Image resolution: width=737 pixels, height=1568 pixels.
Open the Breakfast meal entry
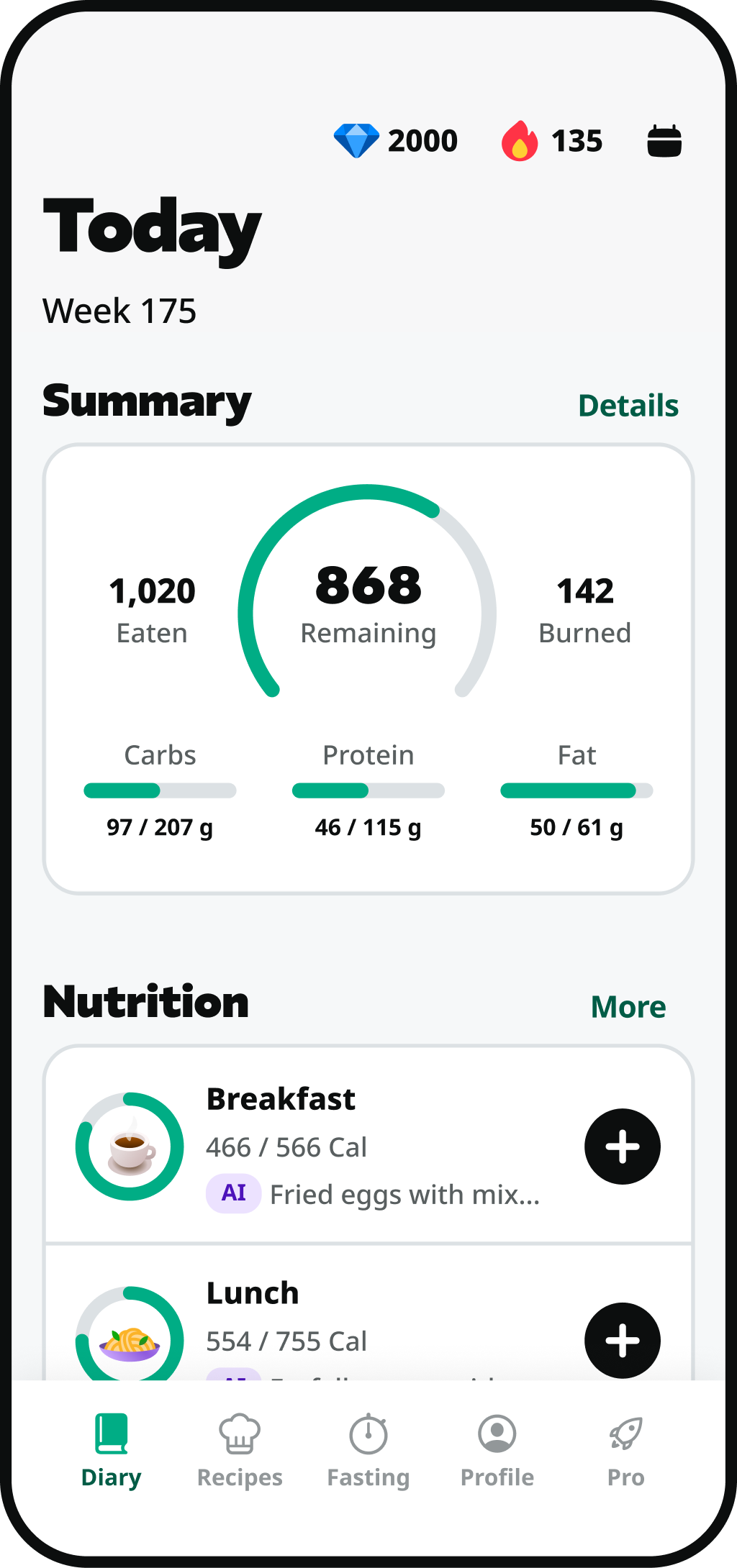360,1147
